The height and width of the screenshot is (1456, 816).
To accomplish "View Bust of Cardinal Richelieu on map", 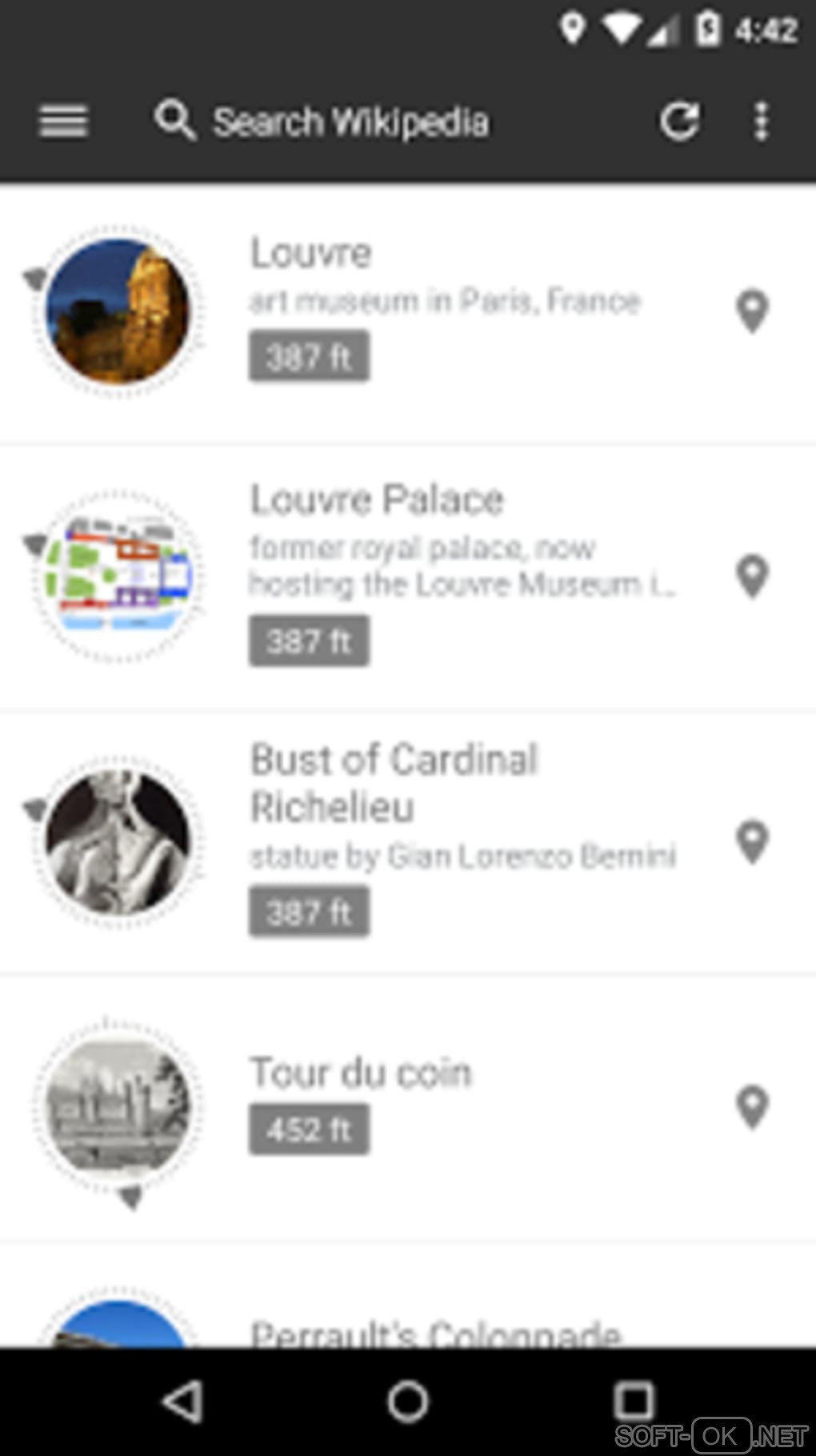I will coord(752,842).
